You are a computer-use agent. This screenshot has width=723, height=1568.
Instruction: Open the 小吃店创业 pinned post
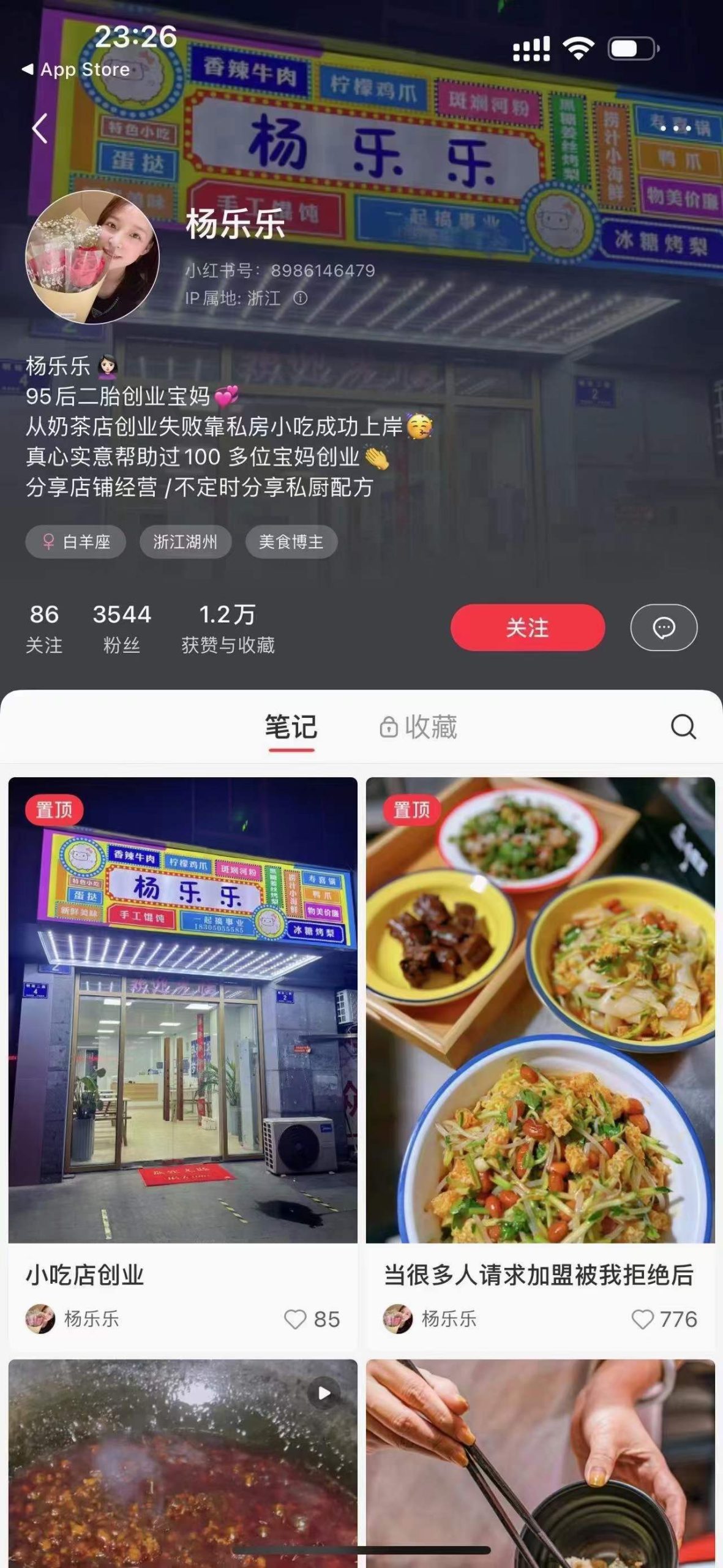point(181,1017)
